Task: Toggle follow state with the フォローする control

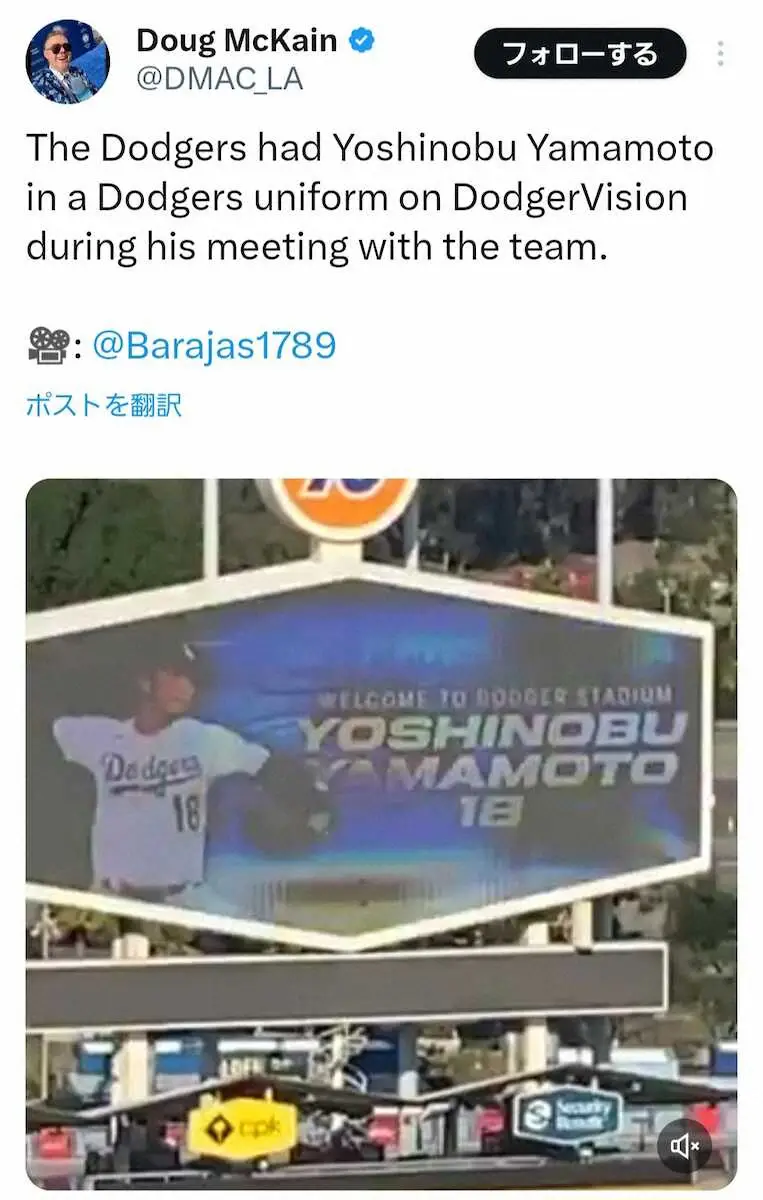Action: pyautogui.click(x=578, y=55)
